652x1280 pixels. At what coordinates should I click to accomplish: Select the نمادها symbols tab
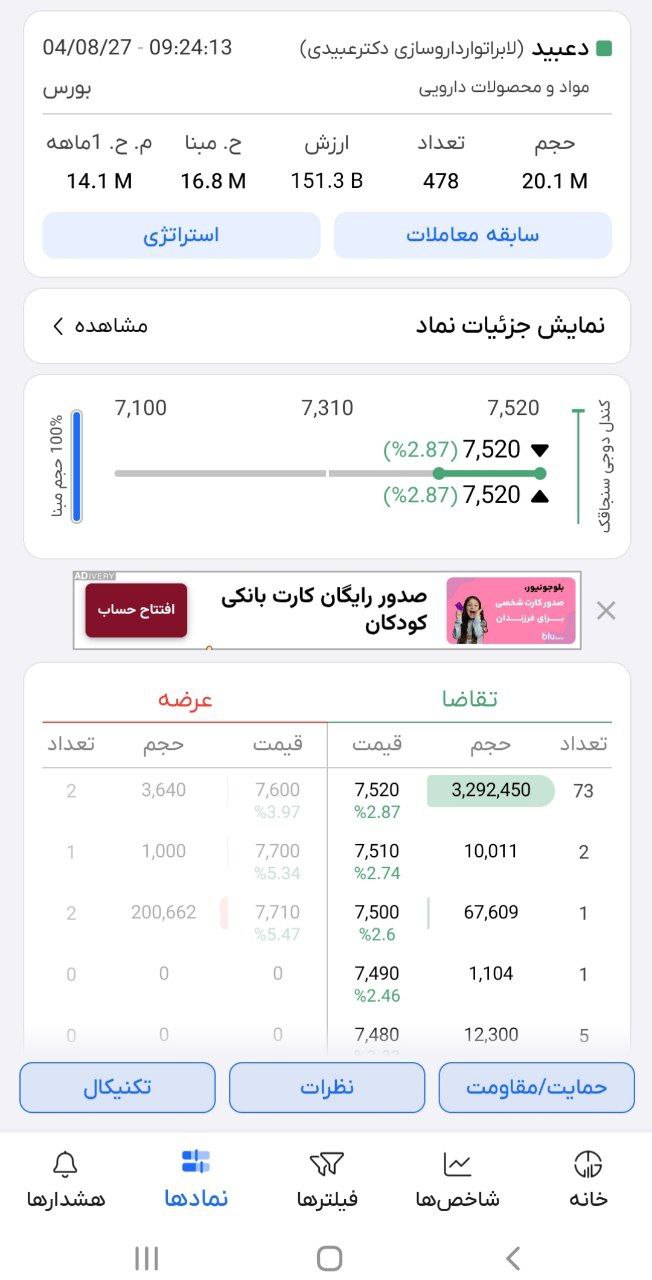point(196,1179)
